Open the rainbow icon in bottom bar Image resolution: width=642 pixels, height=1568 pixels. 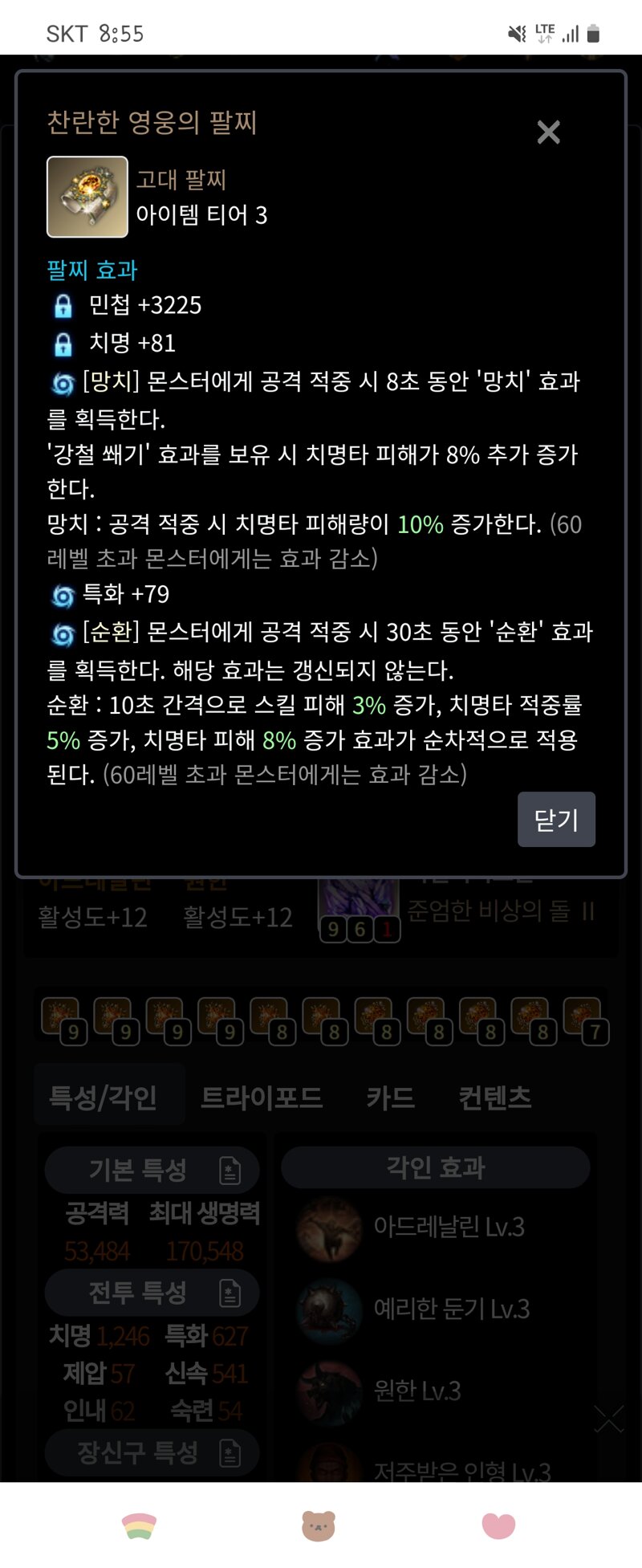[x=139, y=1525]
